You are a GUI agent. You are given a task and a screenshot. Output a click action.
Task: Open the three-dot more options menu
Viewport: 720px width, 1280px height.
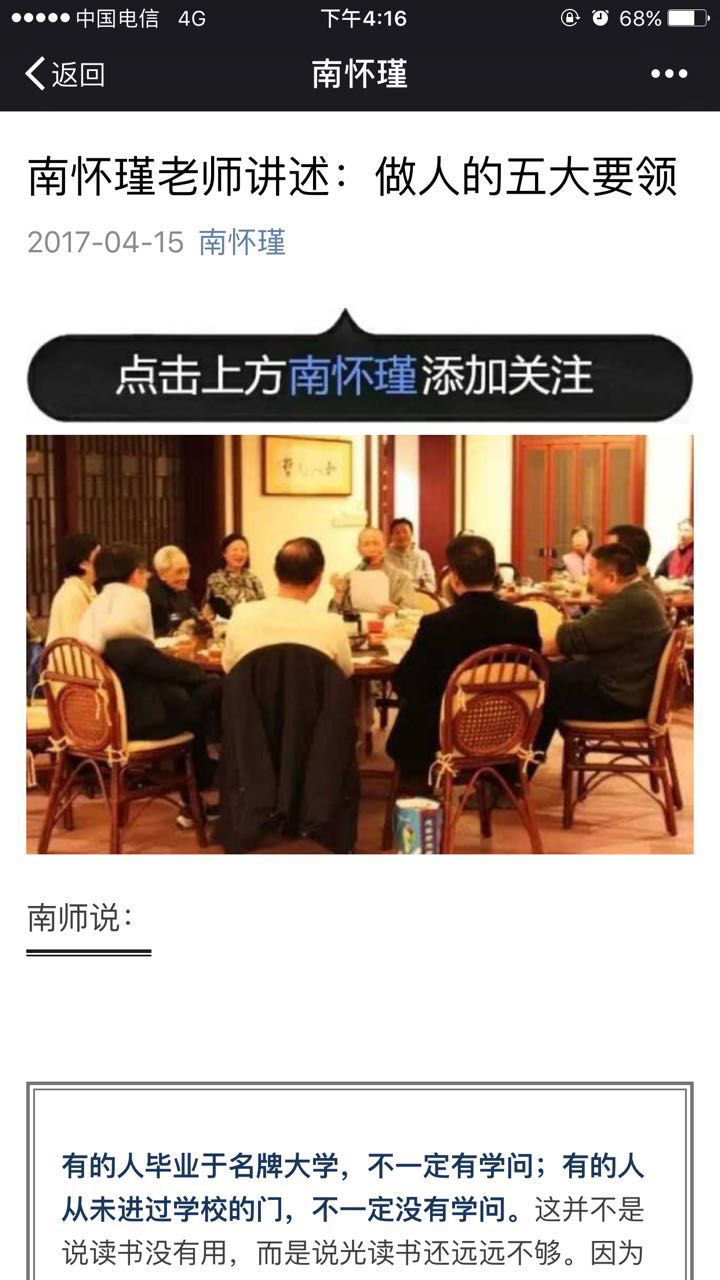pyautogui.click(x=668, y=74)
